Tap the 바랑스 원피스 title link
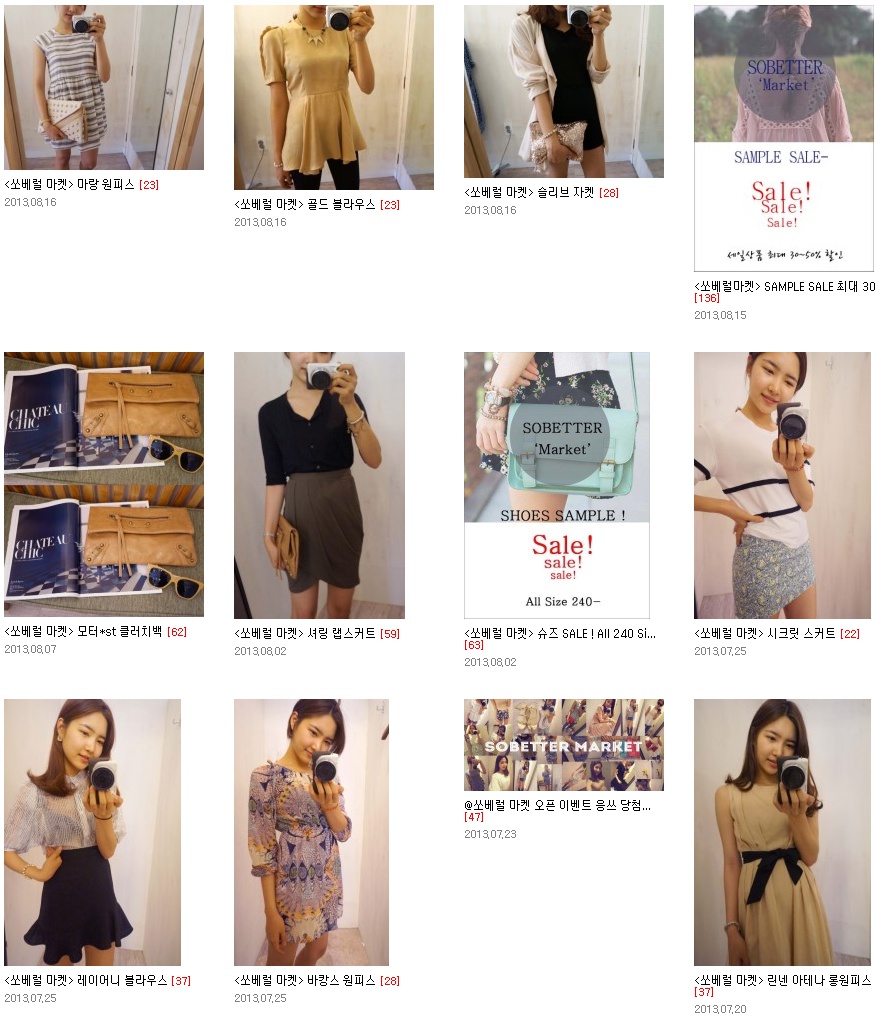 305,981
